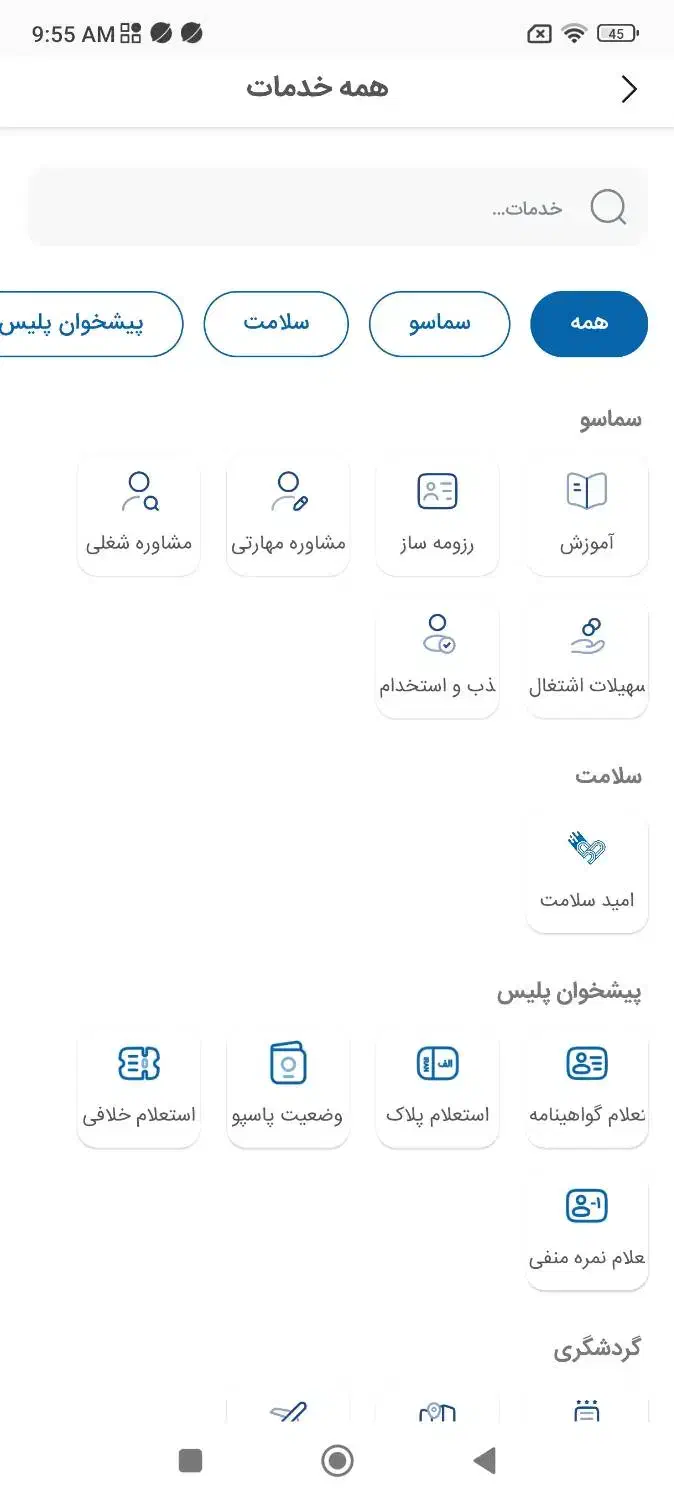Screen dimensions: 674x1500
Task: Open the رزومه ساز service
Action: click(437, 515)
